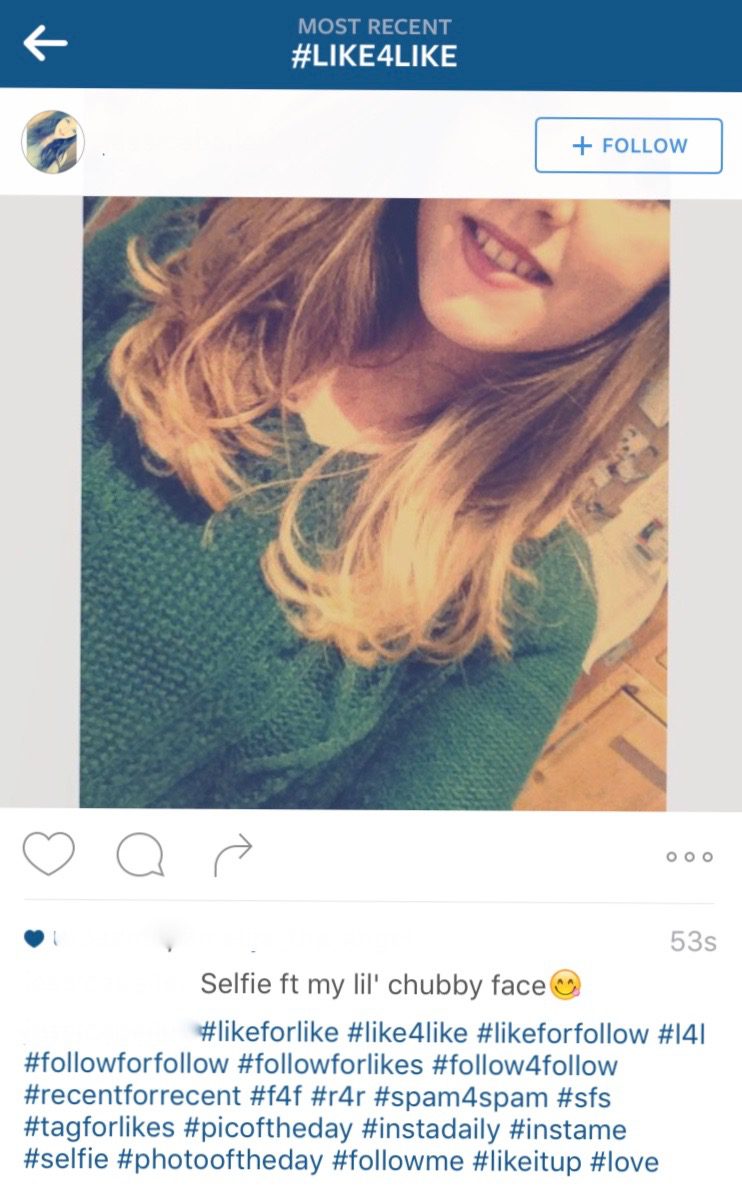Open the #recentforrecent hashtag

(x=132, y=1097)
